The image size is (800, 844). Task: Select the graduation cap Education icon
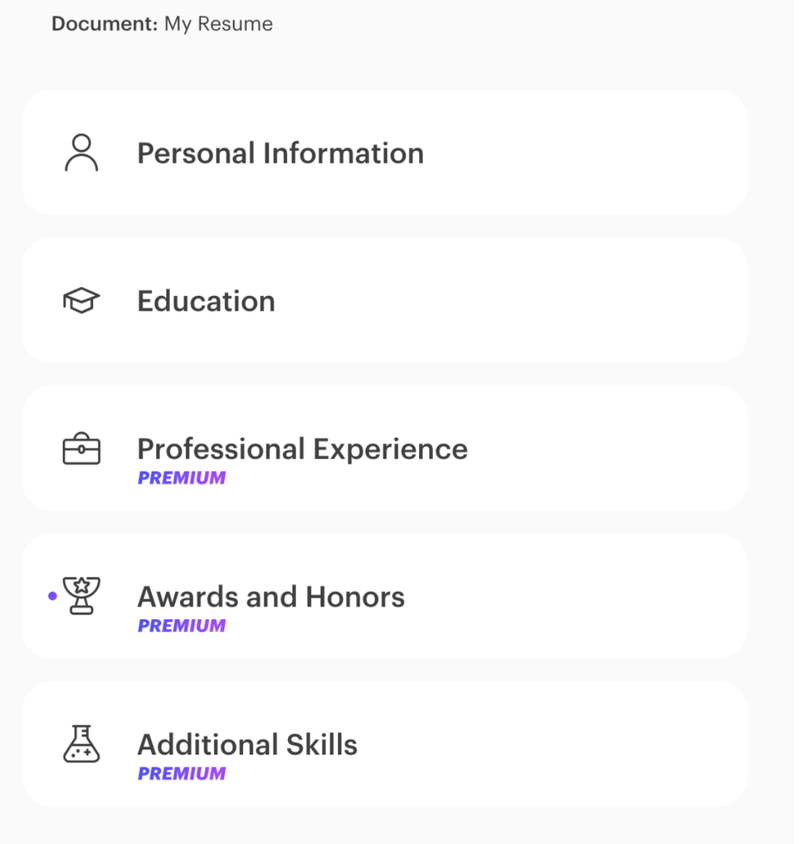[81, 301]
